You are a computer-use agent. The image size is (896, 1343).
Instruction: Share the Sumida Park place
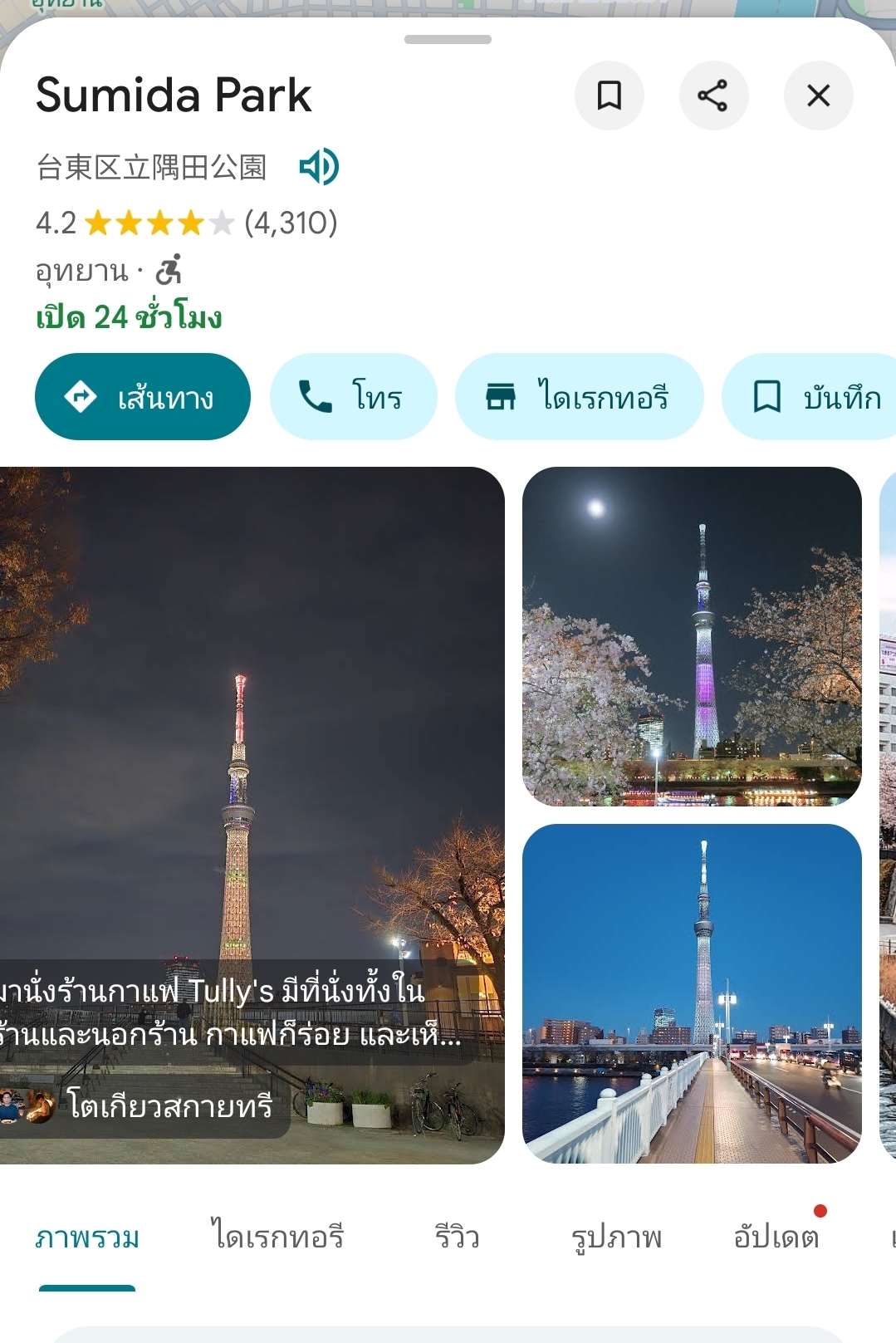pyautogui.click(x=713, y=96)
